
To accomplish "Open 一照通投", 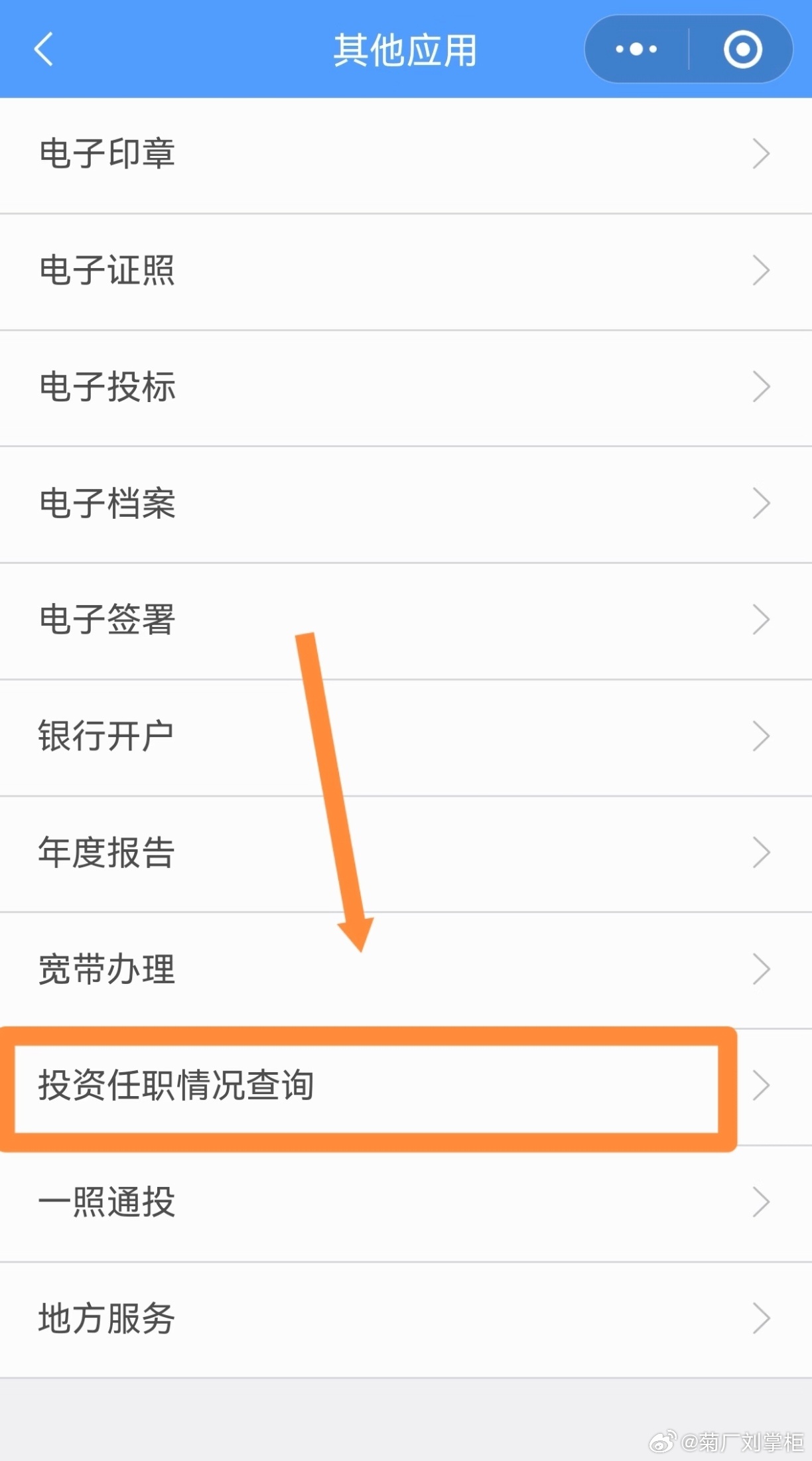I will coord(406,1203).
